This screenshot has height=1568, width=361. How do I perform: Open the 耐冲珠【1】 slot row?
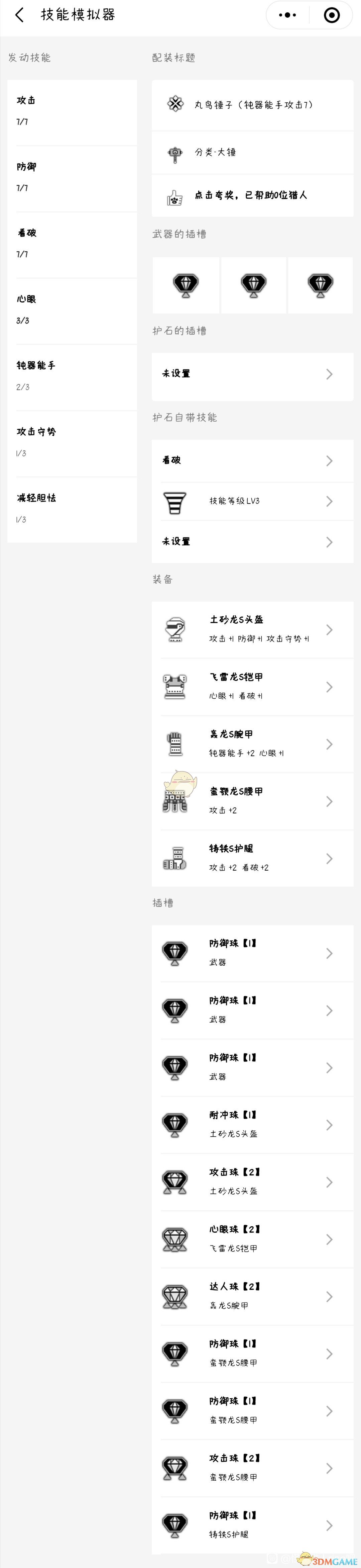(252, 1125)
